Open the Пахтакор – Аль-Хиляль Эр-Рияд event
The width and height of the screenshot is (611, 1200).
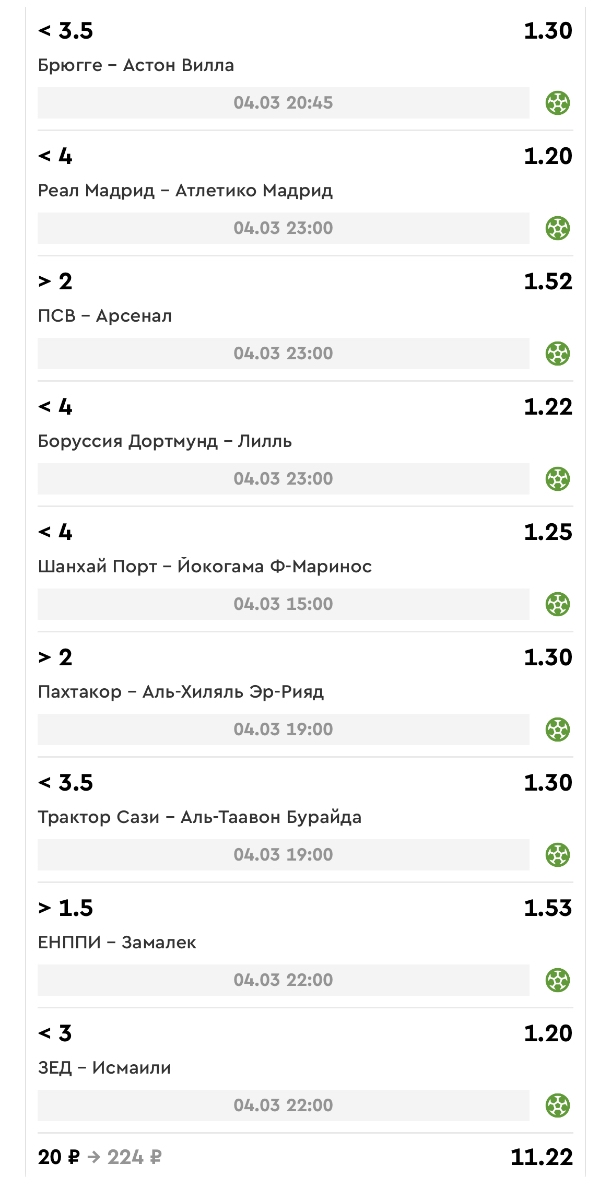181,692
